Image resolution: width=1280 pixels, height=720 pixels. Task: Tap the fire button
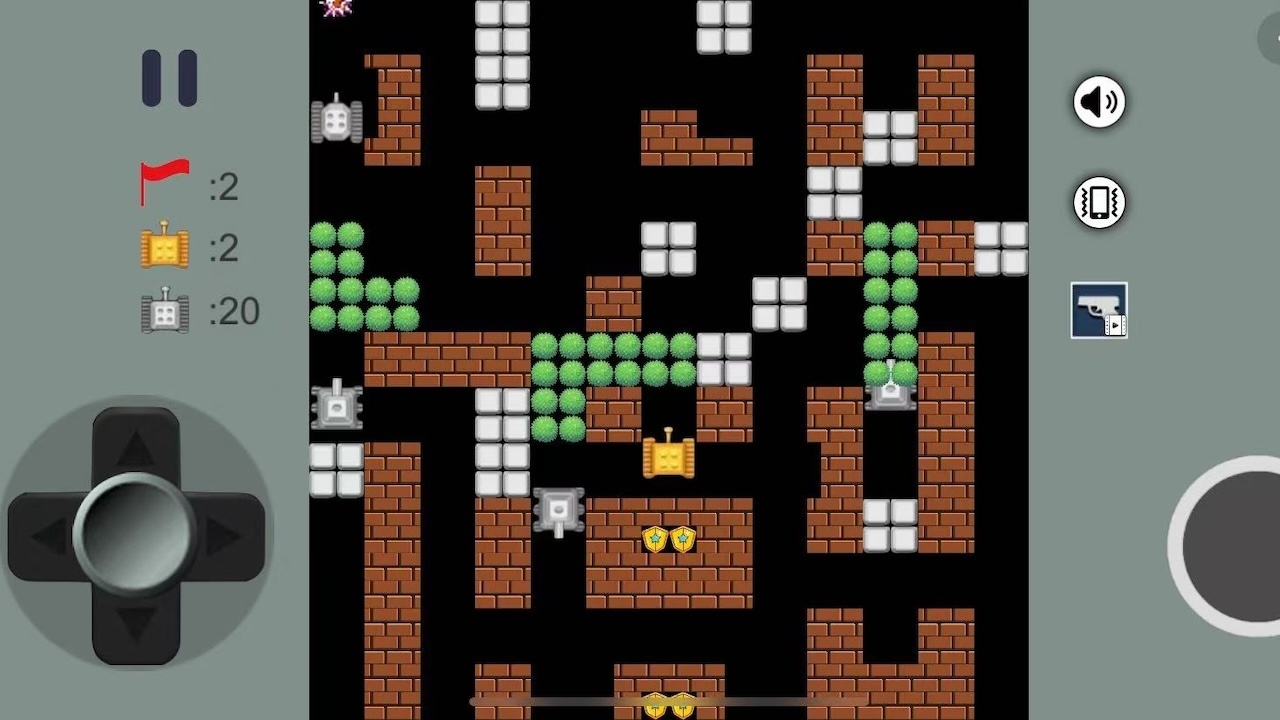tap(1235, 545)
